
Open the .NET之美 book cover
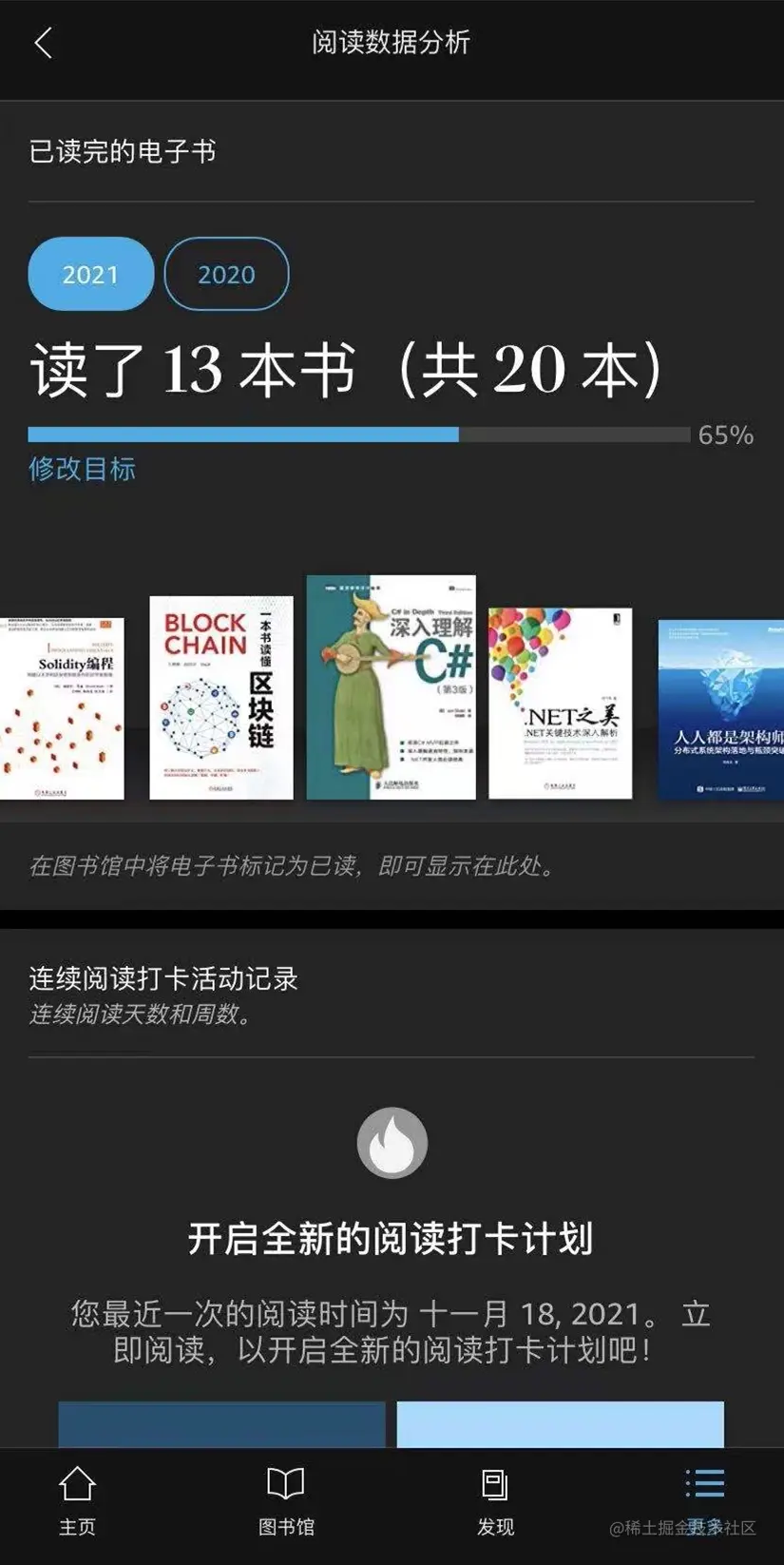[560, 704]
